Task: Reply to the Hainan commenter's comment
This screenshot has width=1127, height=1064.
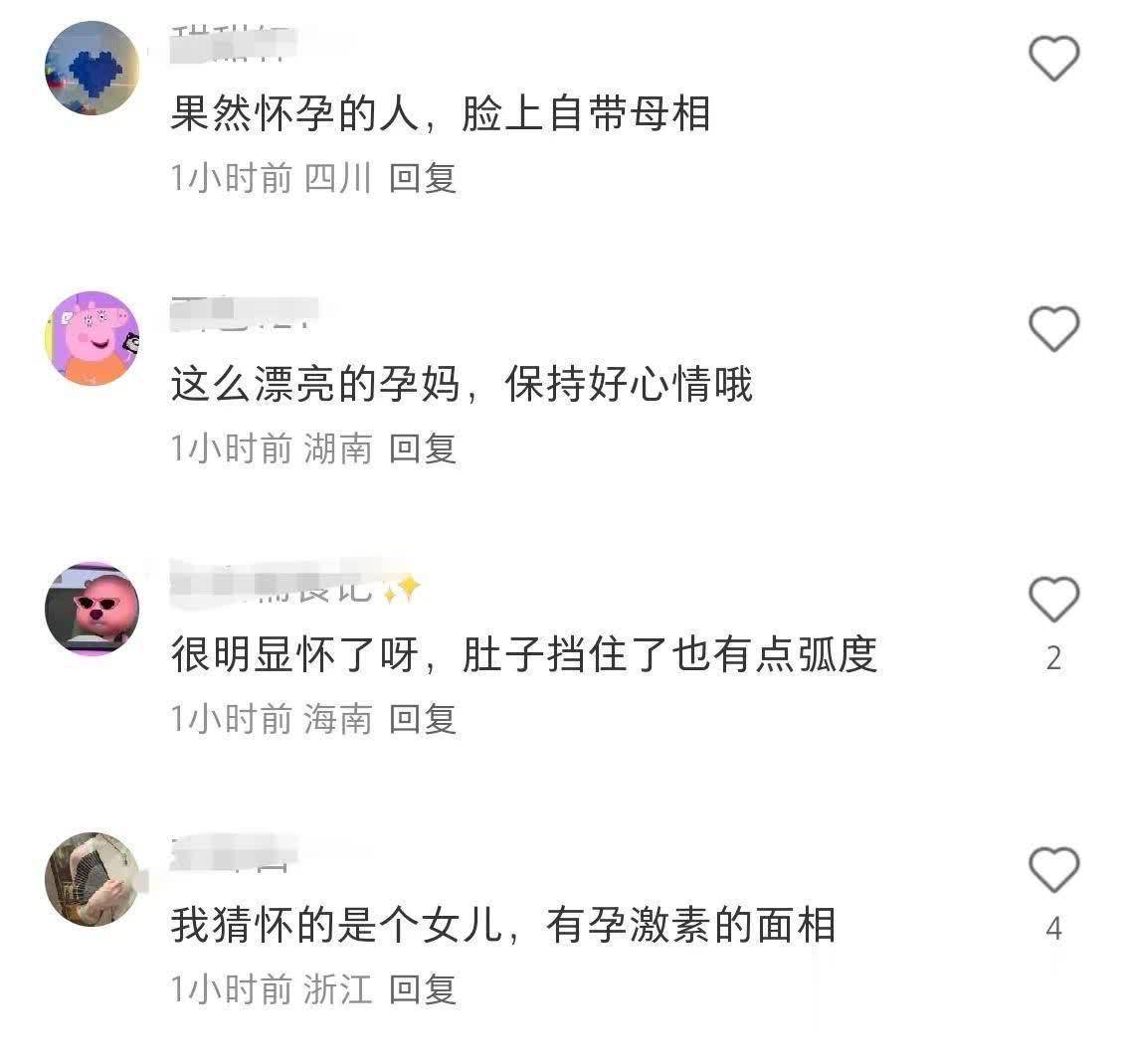Action: (422, 719)
